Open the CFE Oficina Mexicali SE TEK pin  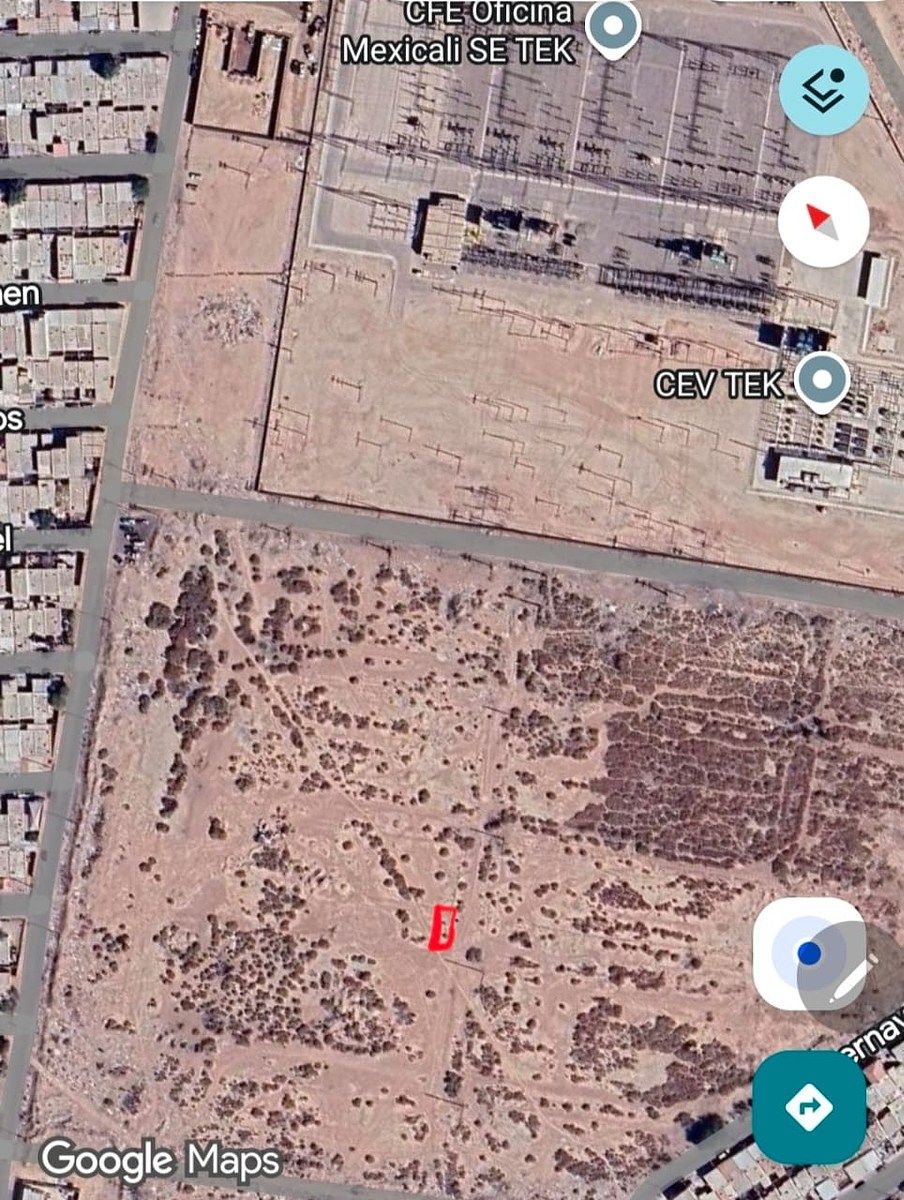click(612, 27)
